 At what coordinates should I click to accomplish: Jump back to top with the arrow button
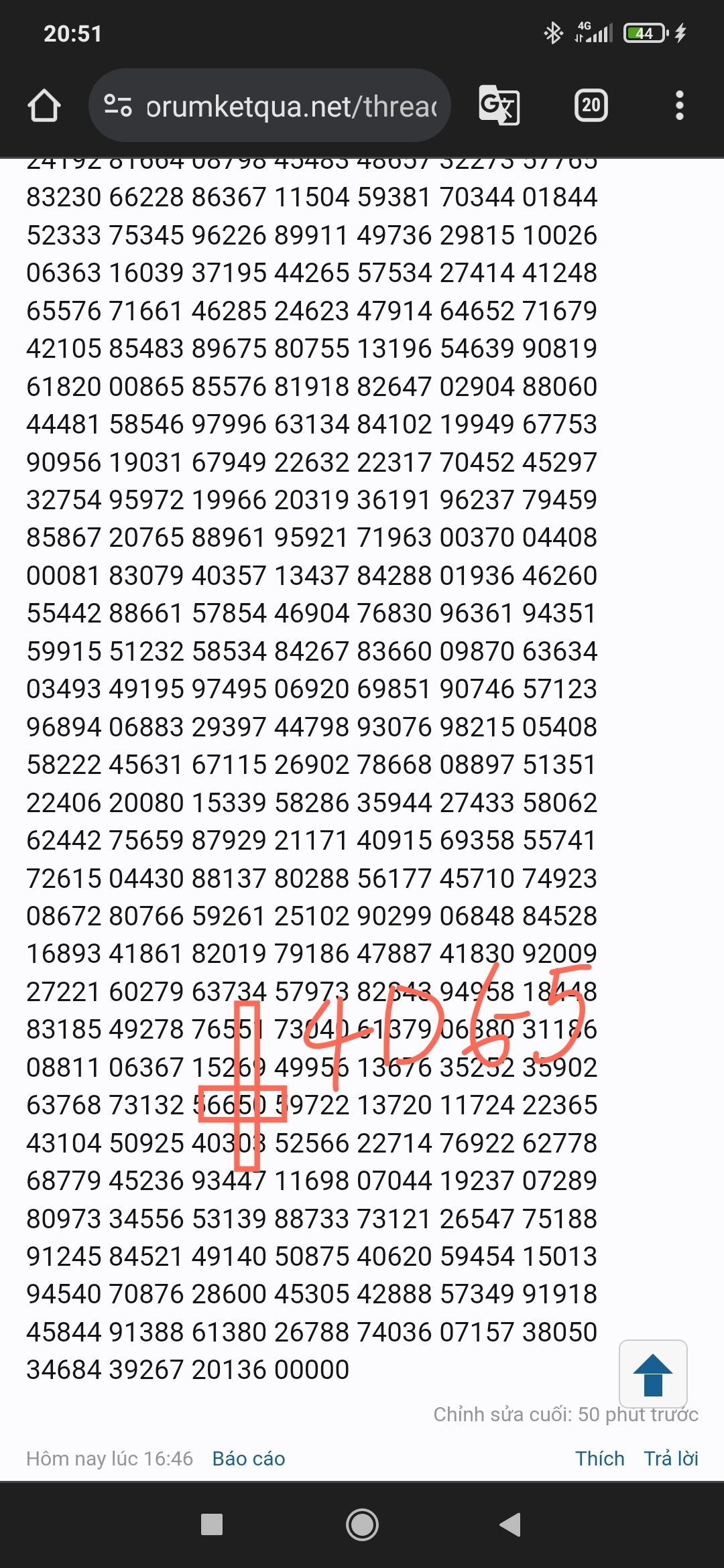click(653, 1374)
